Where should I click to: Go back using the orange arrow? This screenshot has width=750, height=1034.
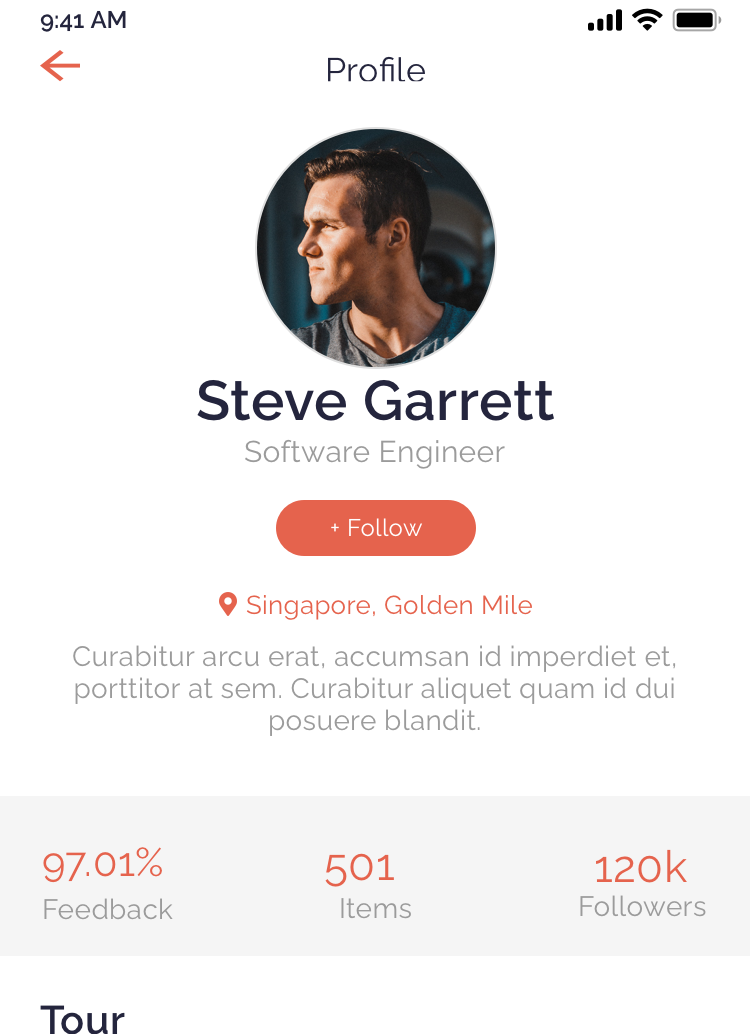[60, 66]
